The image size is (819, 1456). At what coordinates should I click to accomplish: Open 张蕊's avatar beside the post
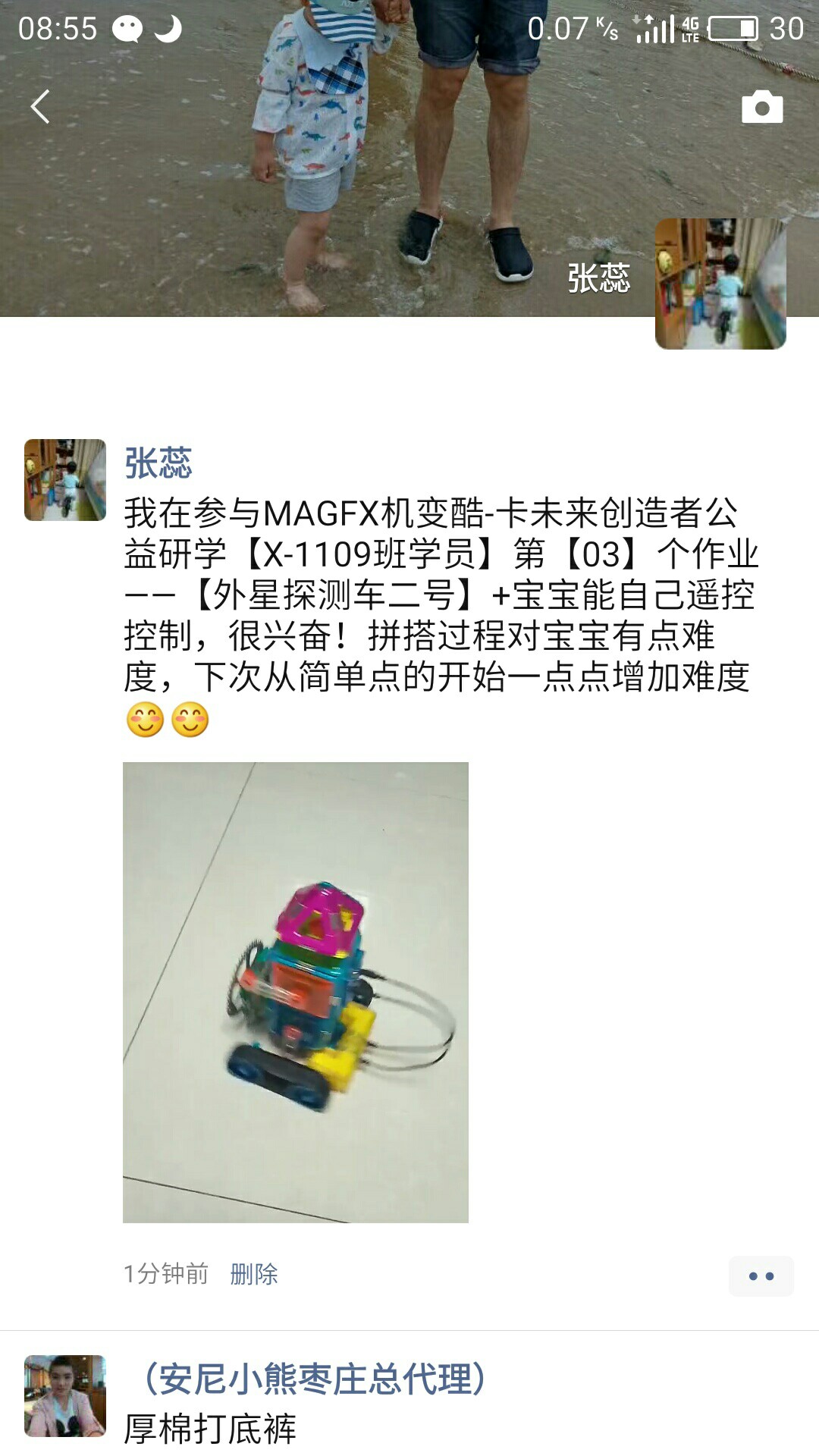(65, 480)
